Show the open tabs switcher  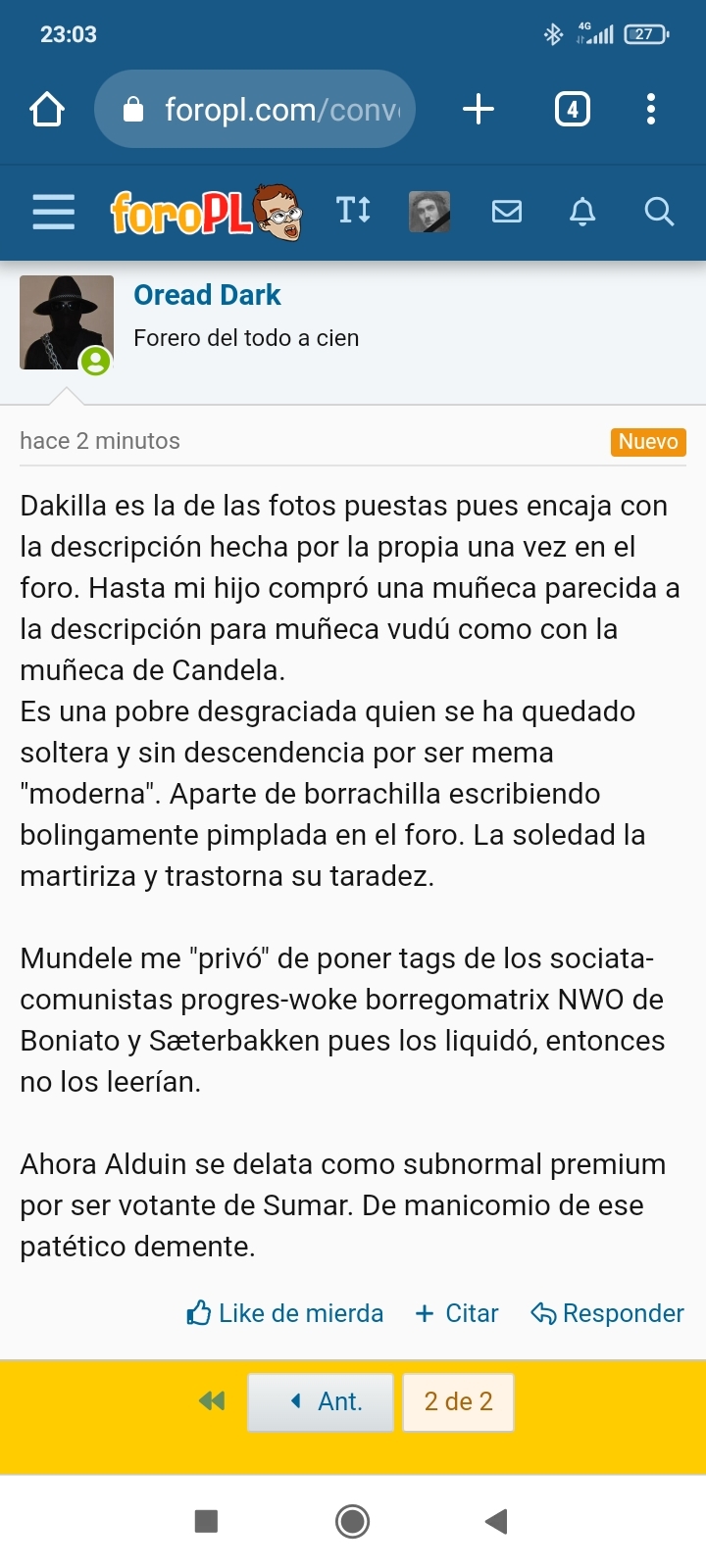click(x=573, y=109)
